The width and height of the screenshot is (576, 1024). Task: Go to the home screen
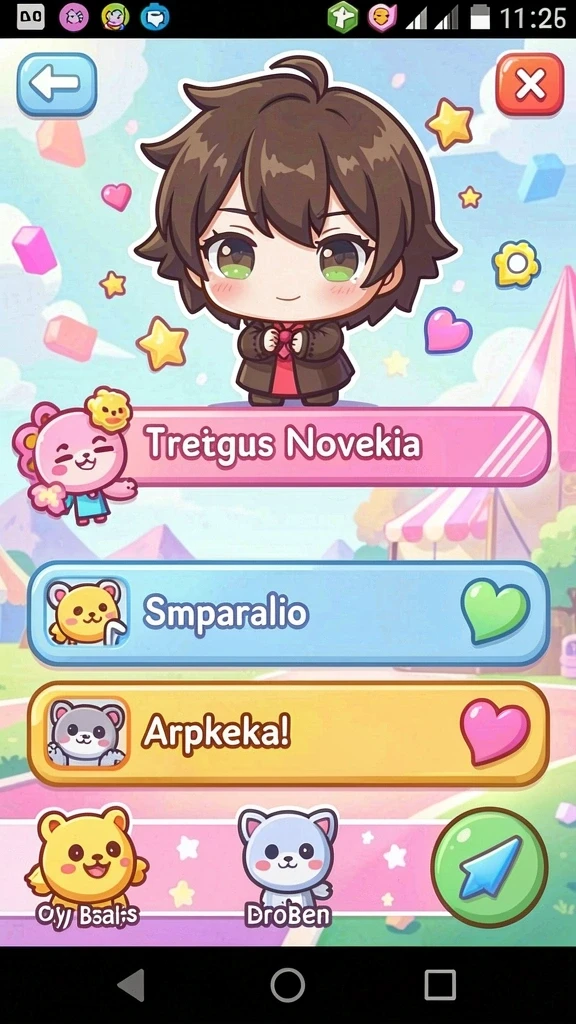[x=287, y=985]
